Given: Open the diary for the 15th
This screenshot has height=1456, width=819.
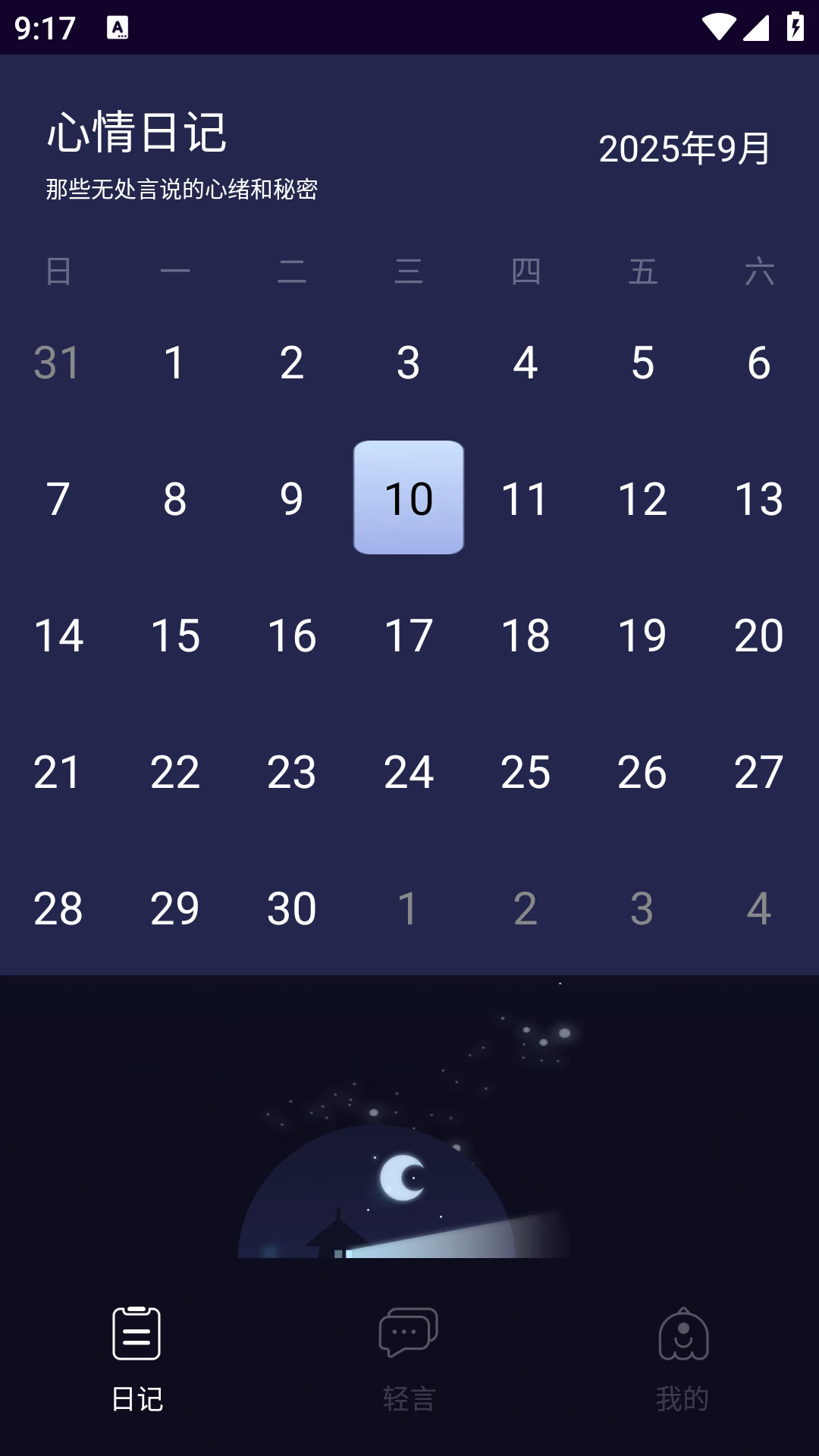Looking at the screenshot, I should [x=175, y=635].
